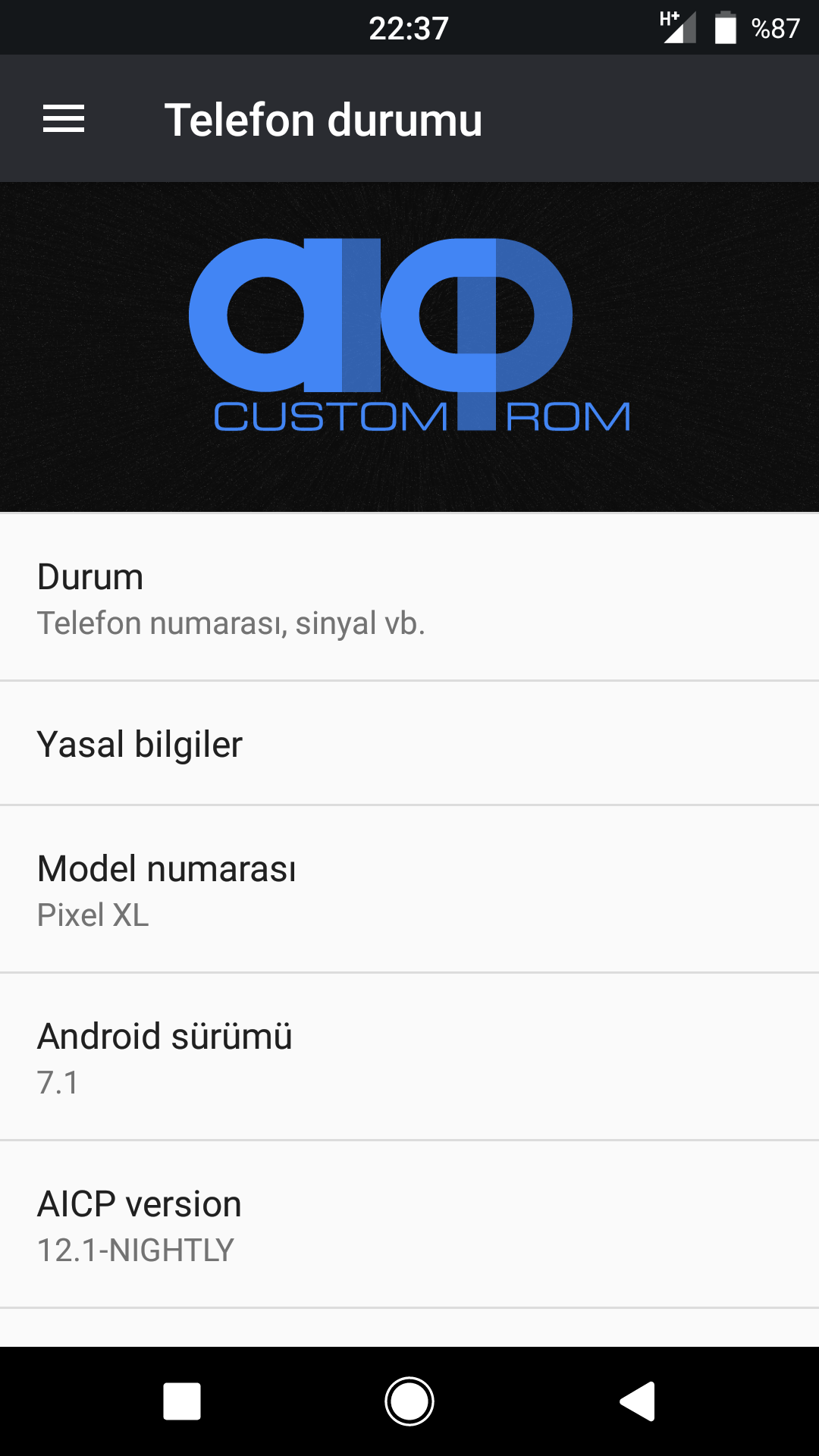Open the Durum status row
The height and width of the screenshot is (1456, 819).
(x=409, y=598)
